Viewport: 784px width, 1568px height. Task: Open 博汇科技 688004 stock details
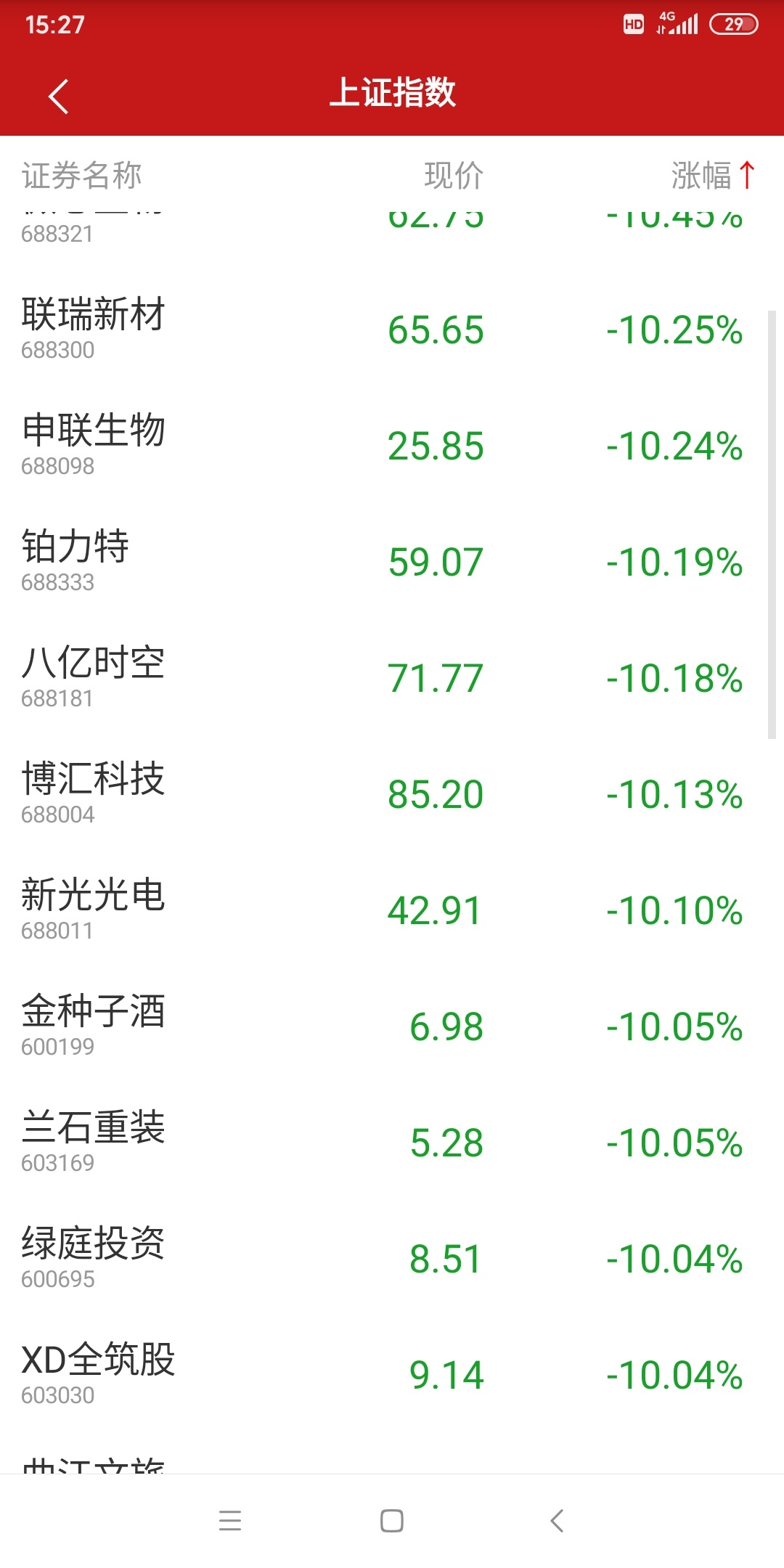(x=392, y=794)
